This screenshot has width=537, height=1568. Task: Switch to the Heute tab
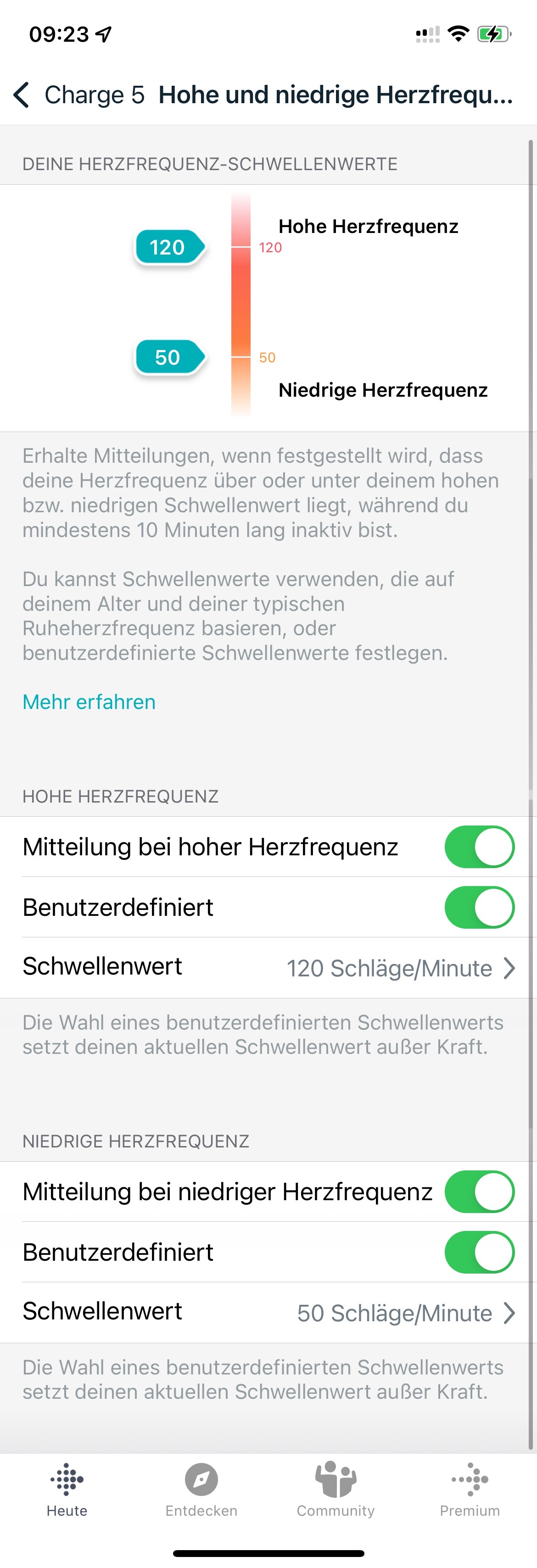click(x=67, y=1490)
